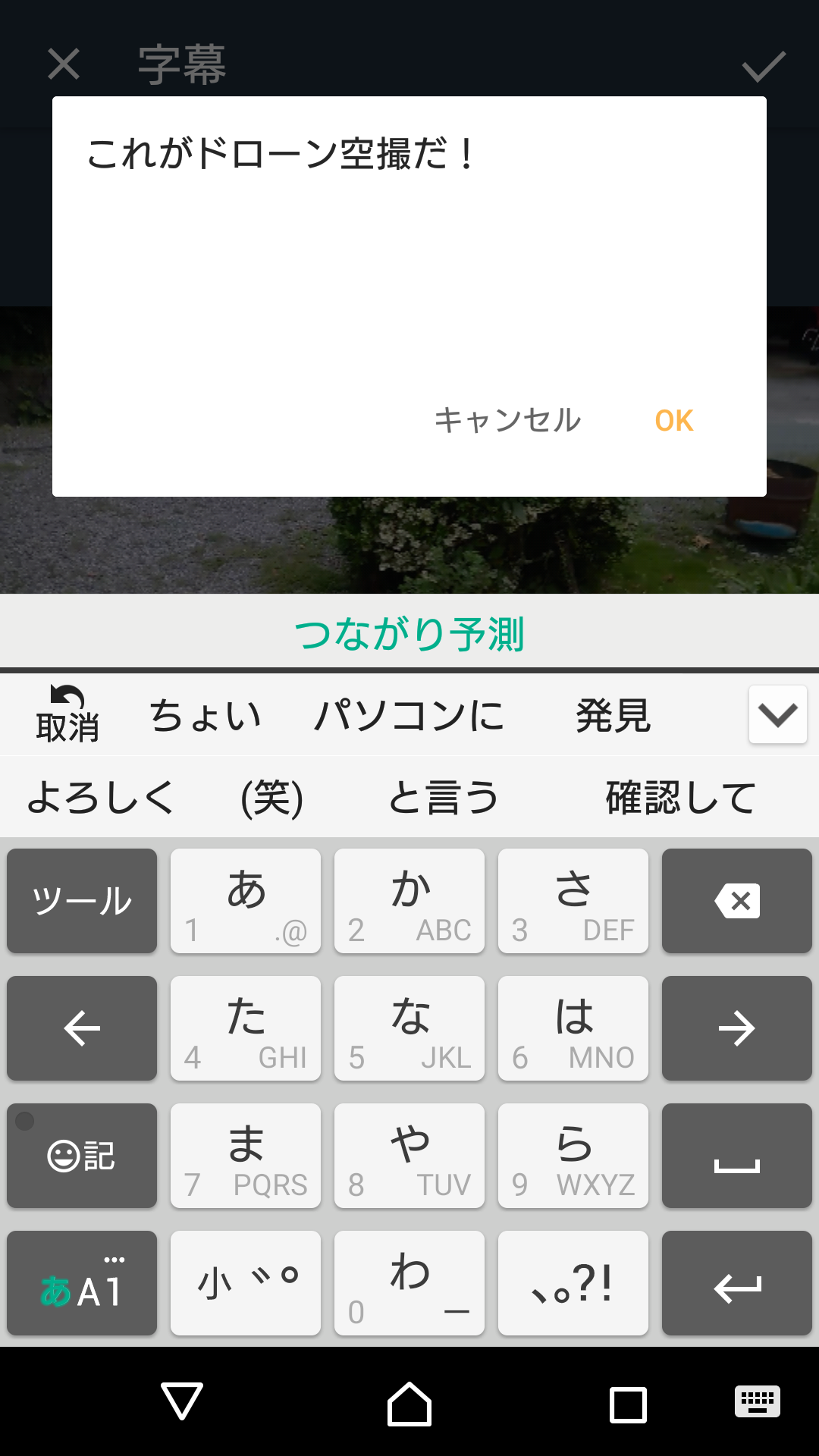This screenshot has height=1456, width=819.
Task: Move the cursor left with the arrow key
Action: point(82,1028)
